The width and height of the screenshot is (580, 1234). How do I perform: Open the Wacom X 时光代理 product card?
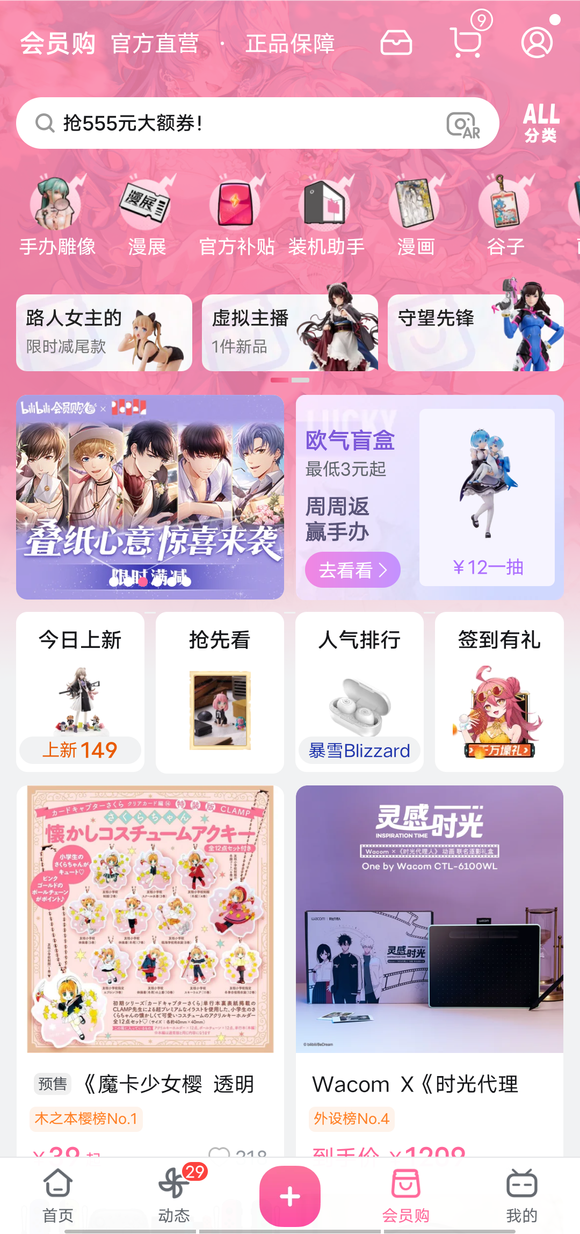(430, 970)
